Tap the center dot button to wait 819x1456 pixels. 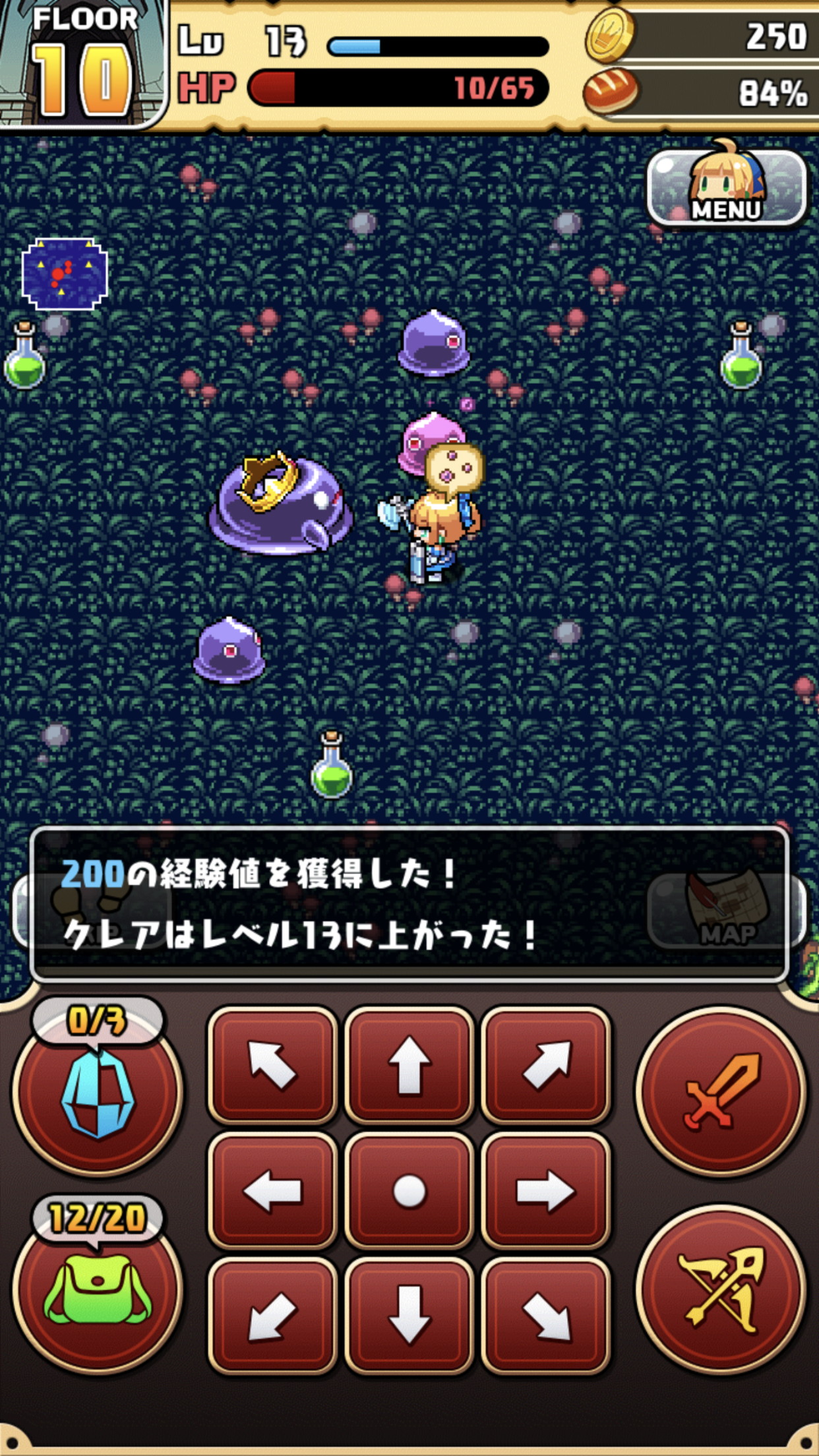[409, 1191]
